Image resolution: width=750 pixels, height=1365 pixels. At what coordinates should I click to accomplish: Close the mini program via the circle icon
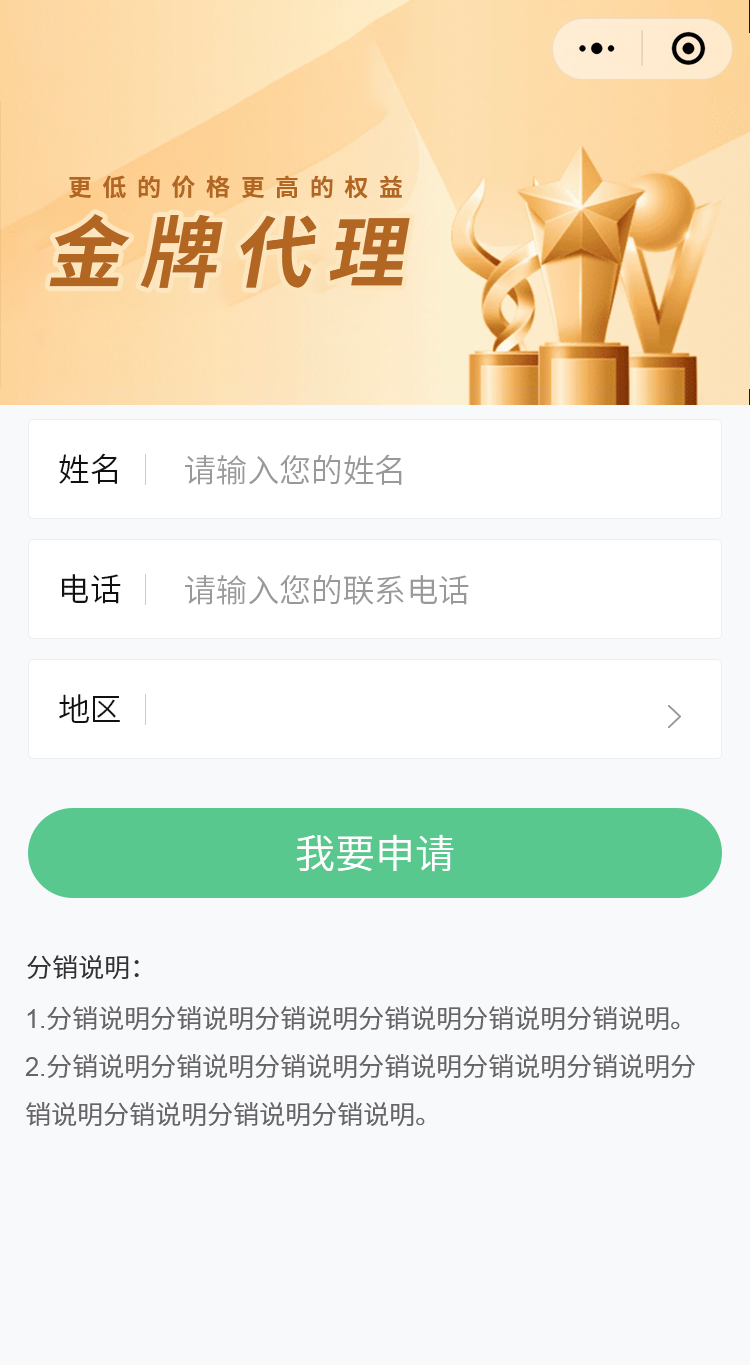[688, 48]
